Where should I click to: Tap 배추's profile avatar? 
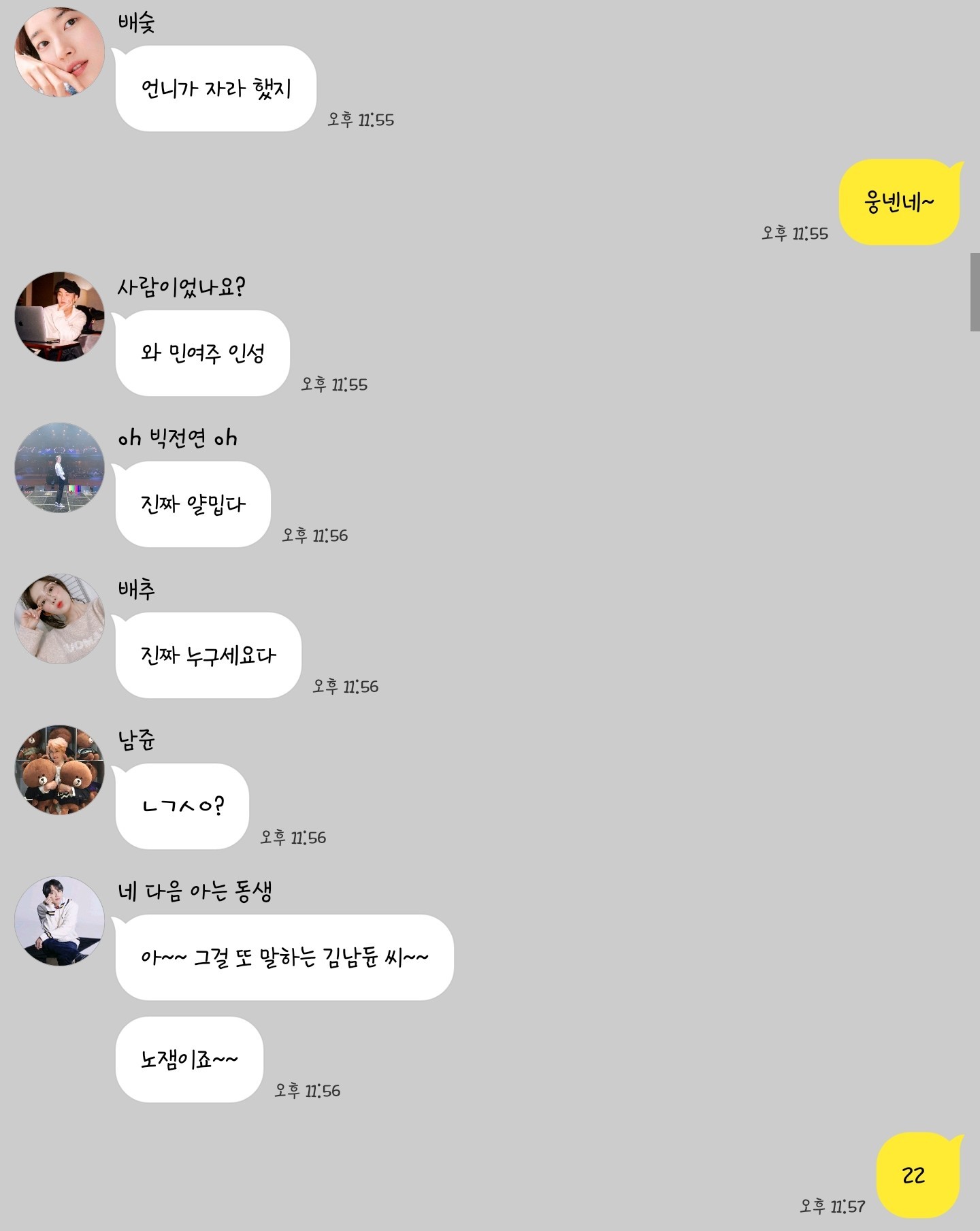(60, 619)
